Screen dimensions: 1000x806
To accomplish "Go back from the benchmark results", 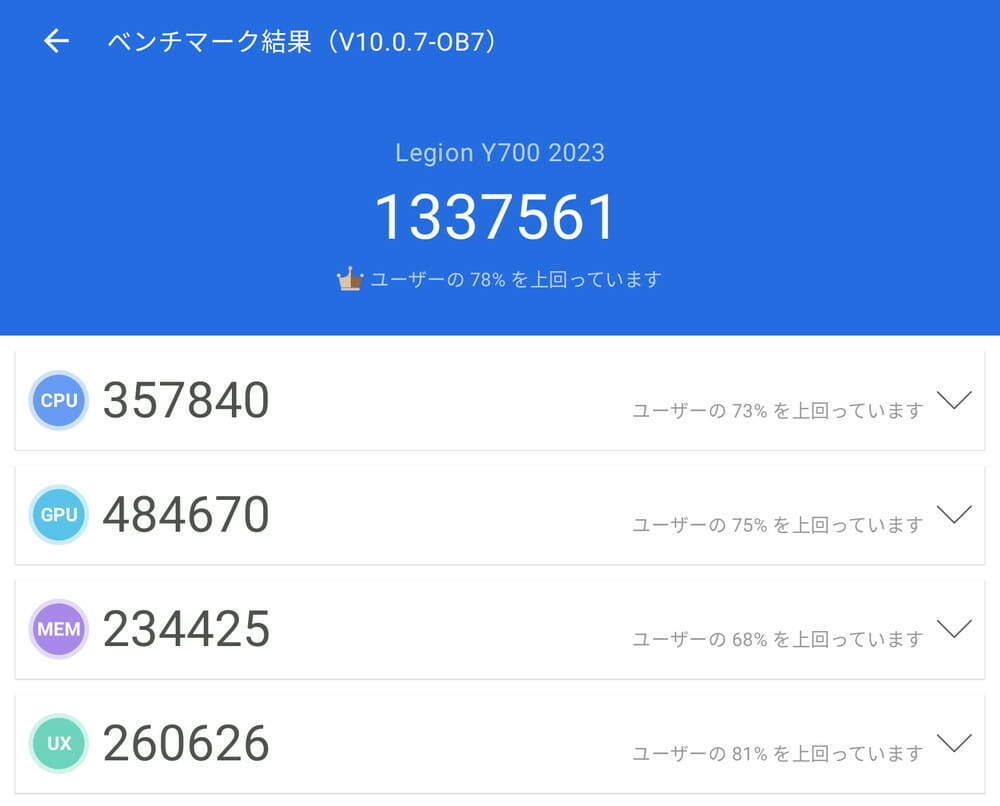I will pyautogui.click(x=56, y=41).
